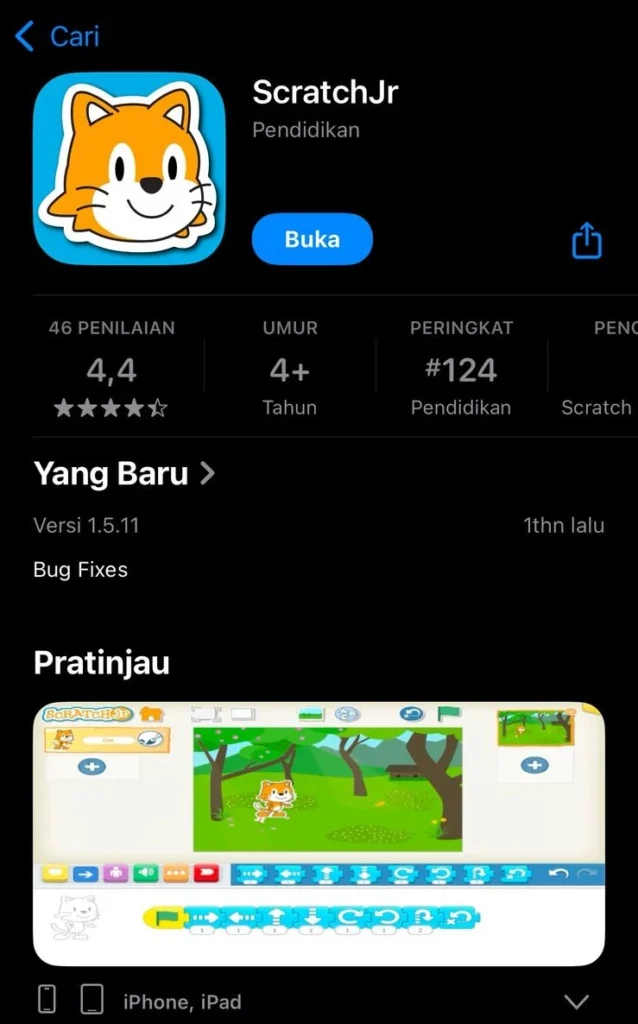Open the Pratinjau screenshot preview

tap(318, 833)
